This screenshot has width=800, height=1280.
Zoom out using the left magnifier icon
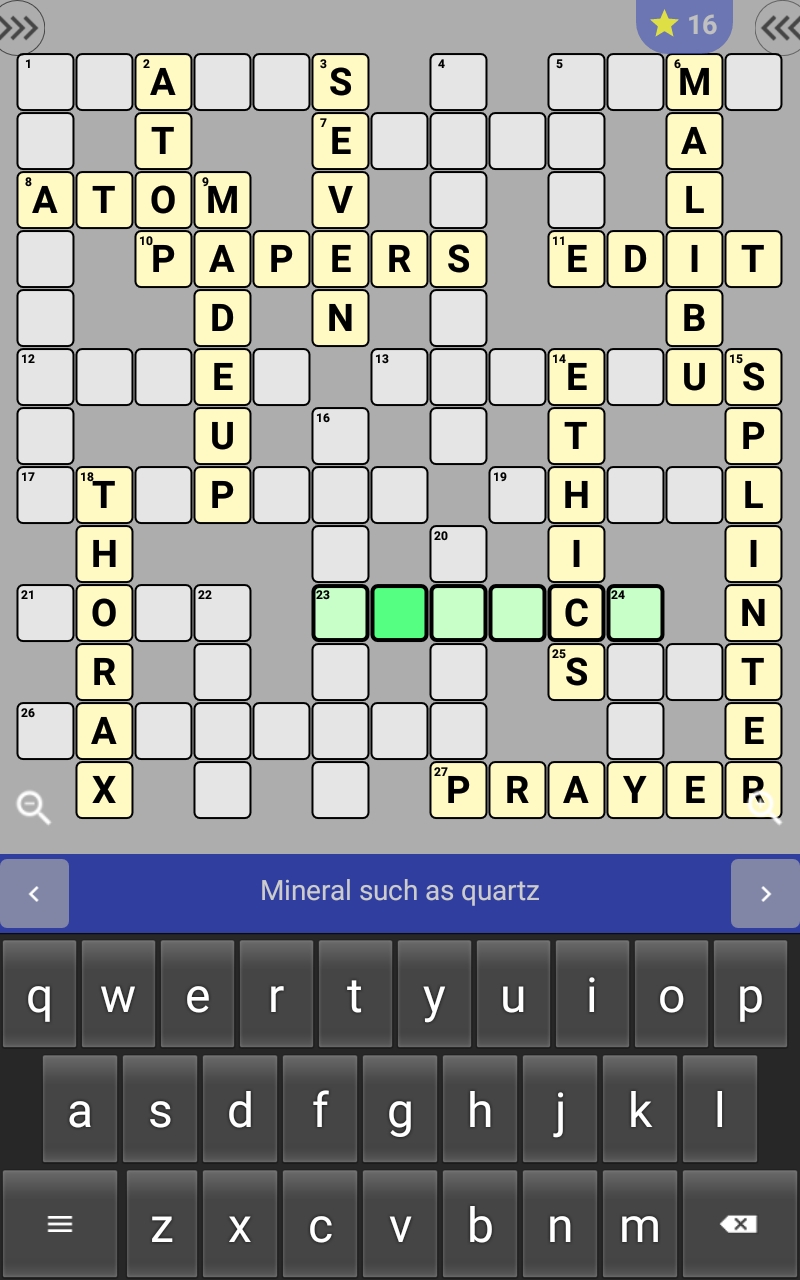[x=34, y=806]
